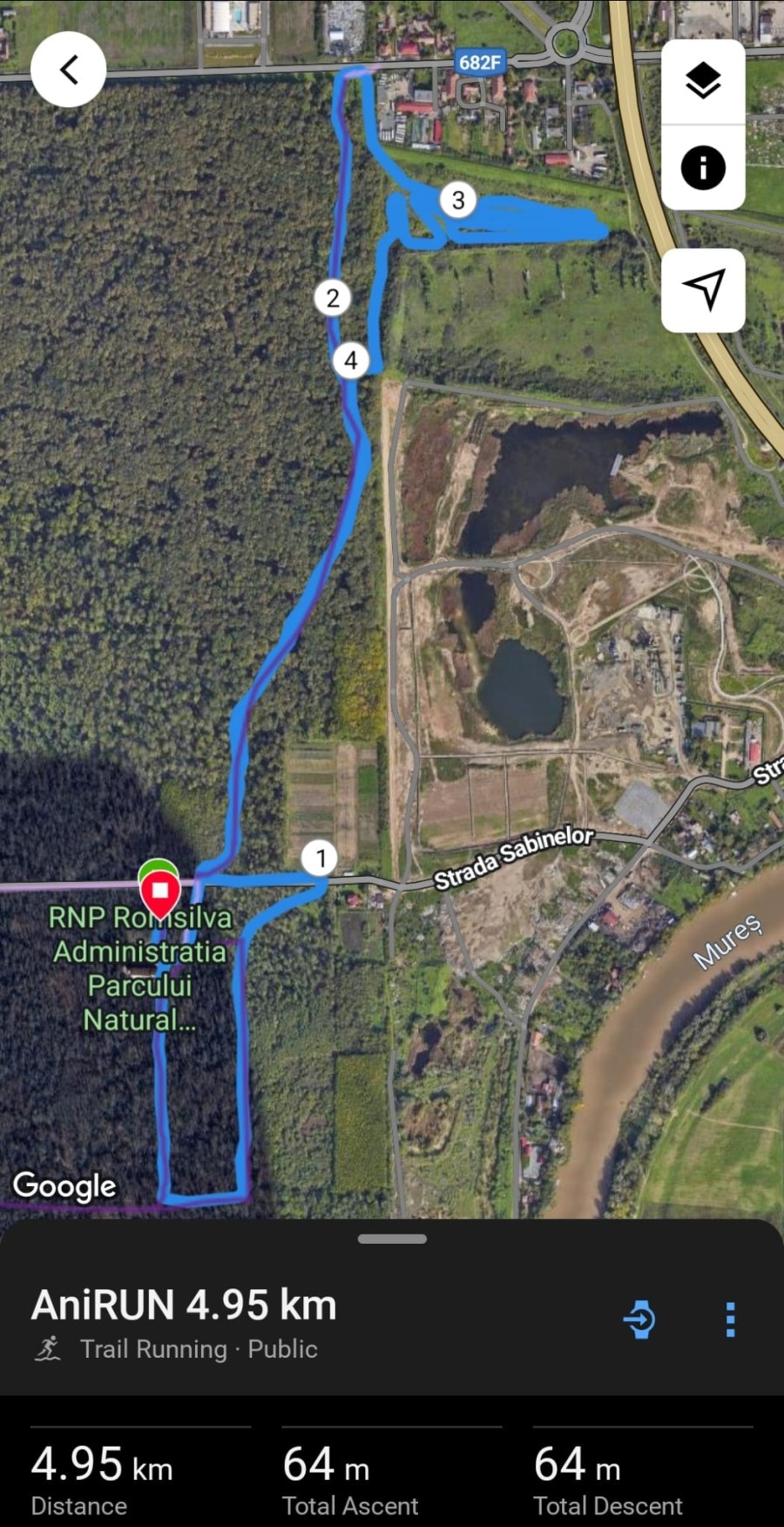Open the map layers selector
The width and height of the screenshot is (784, 1527).
click(x=703, y=82)
